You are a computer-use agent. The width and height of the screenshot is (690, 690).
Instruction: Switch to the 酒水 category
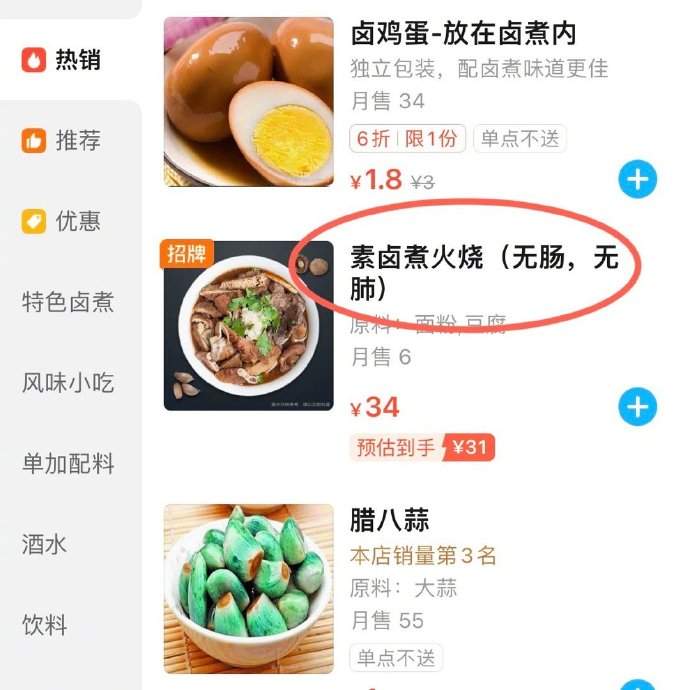45,545
